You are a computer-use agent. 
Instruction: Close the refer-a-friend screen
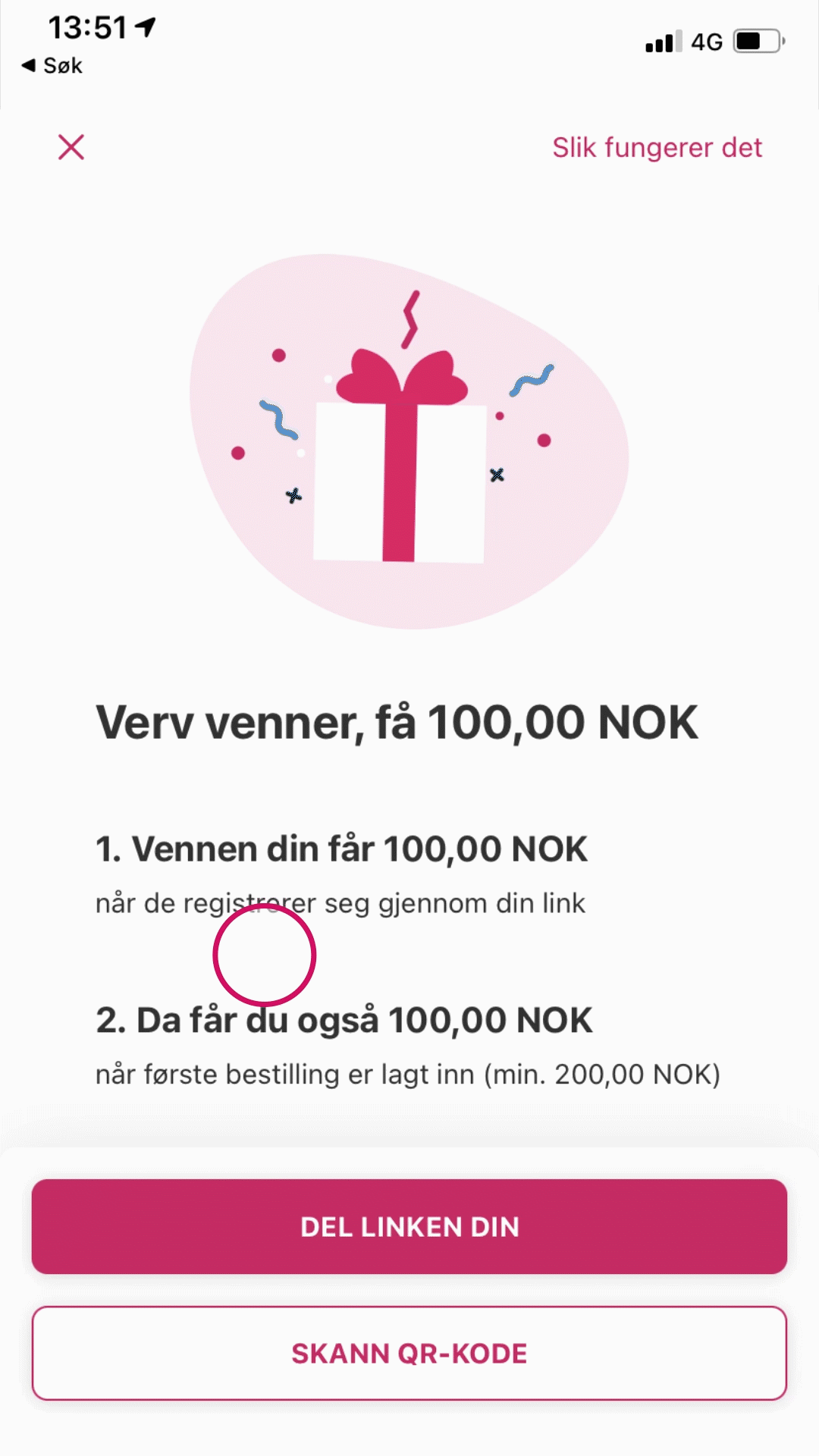point(71,147)
